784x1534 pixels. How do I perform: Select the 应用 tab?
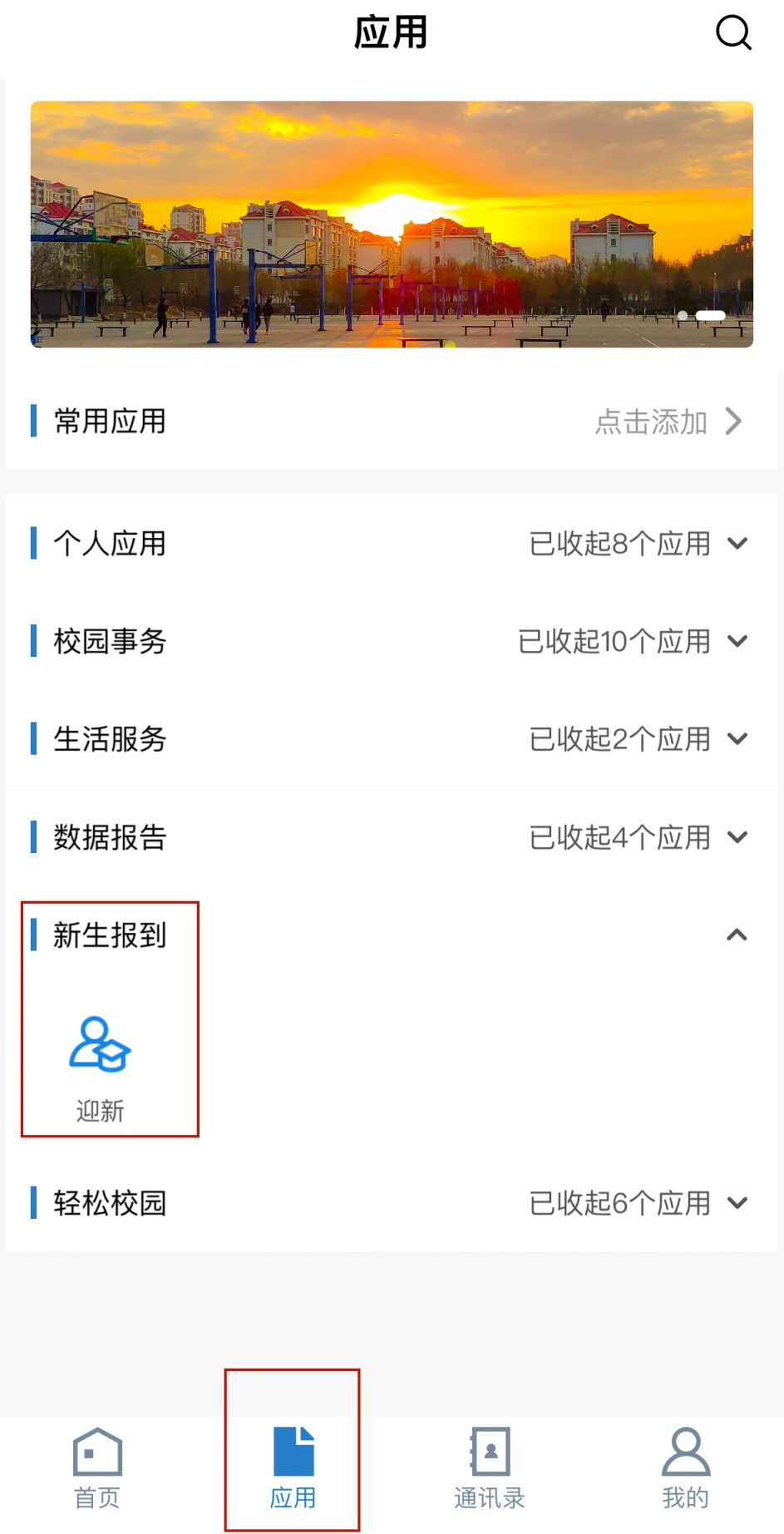point(293,1469)
